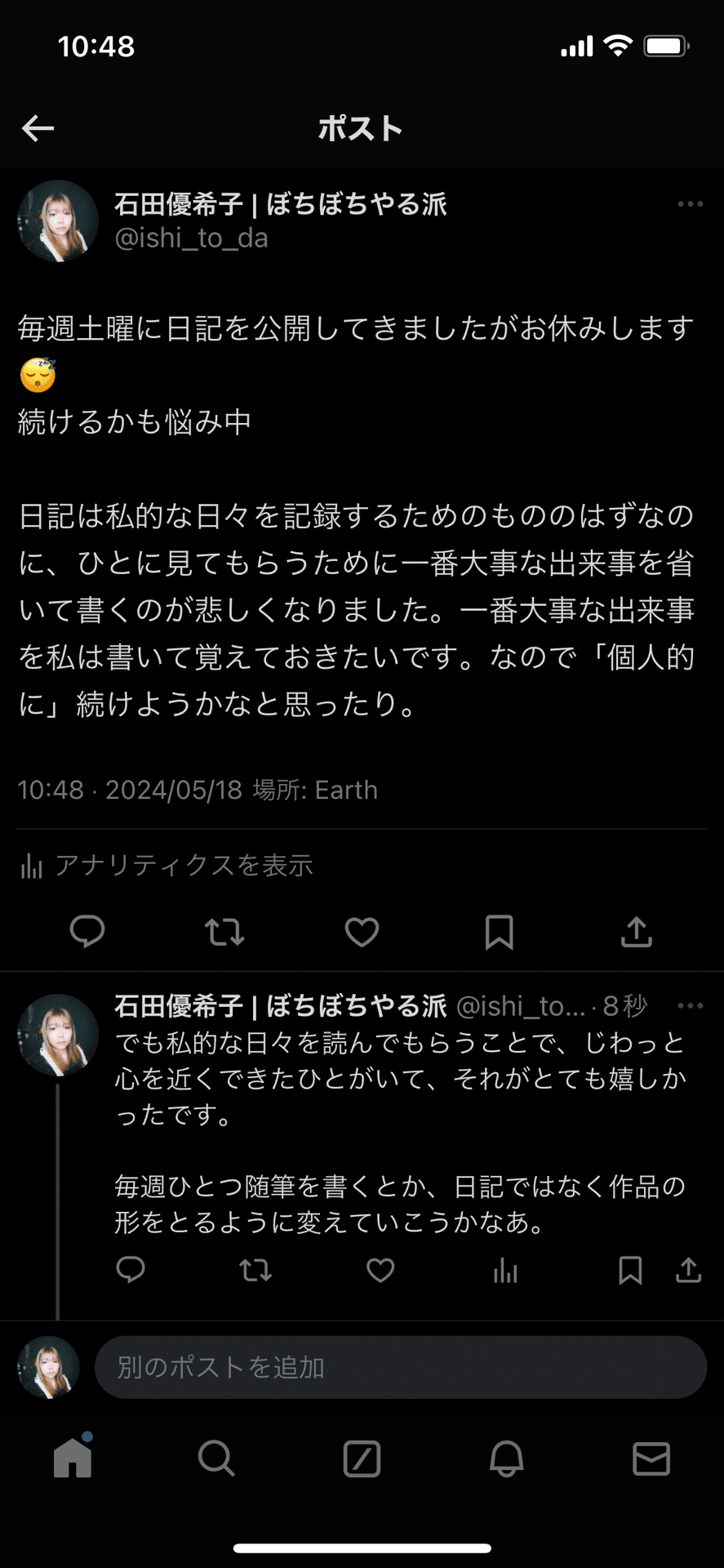
Task: Open profile avatar on the main post
Action: (58, 220)
